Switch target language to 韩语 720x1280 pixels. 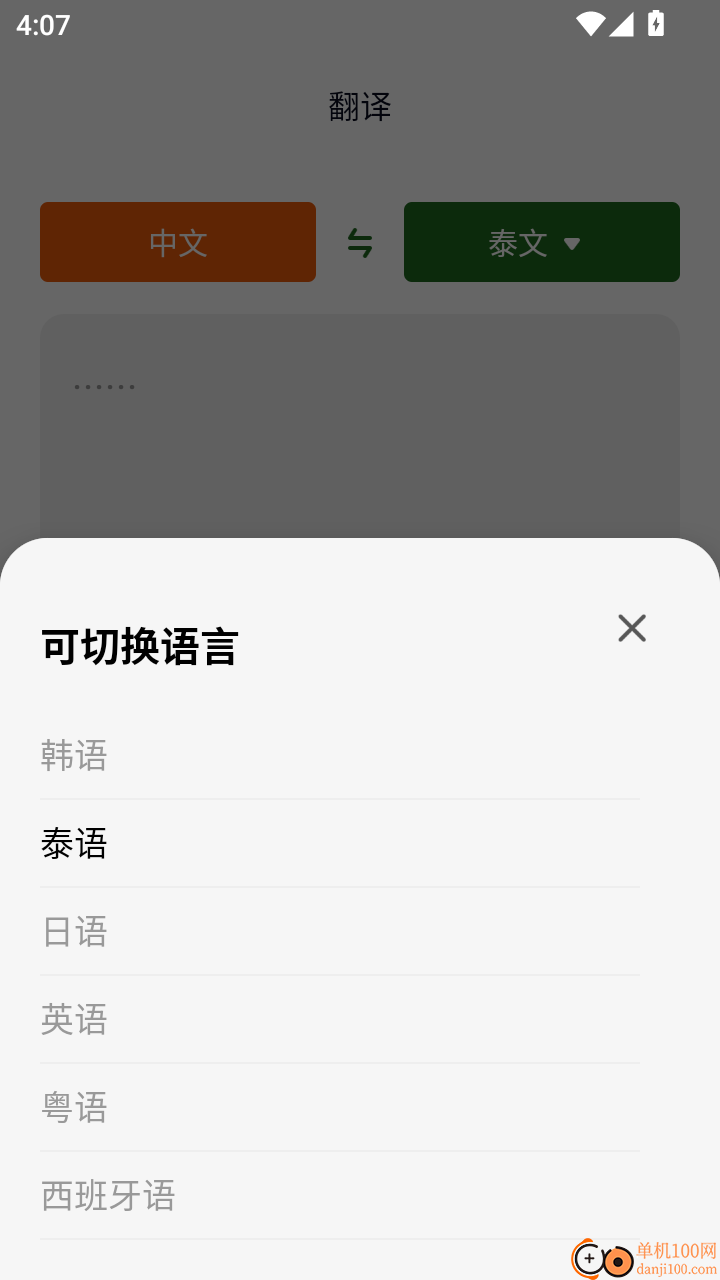(74, 756)
